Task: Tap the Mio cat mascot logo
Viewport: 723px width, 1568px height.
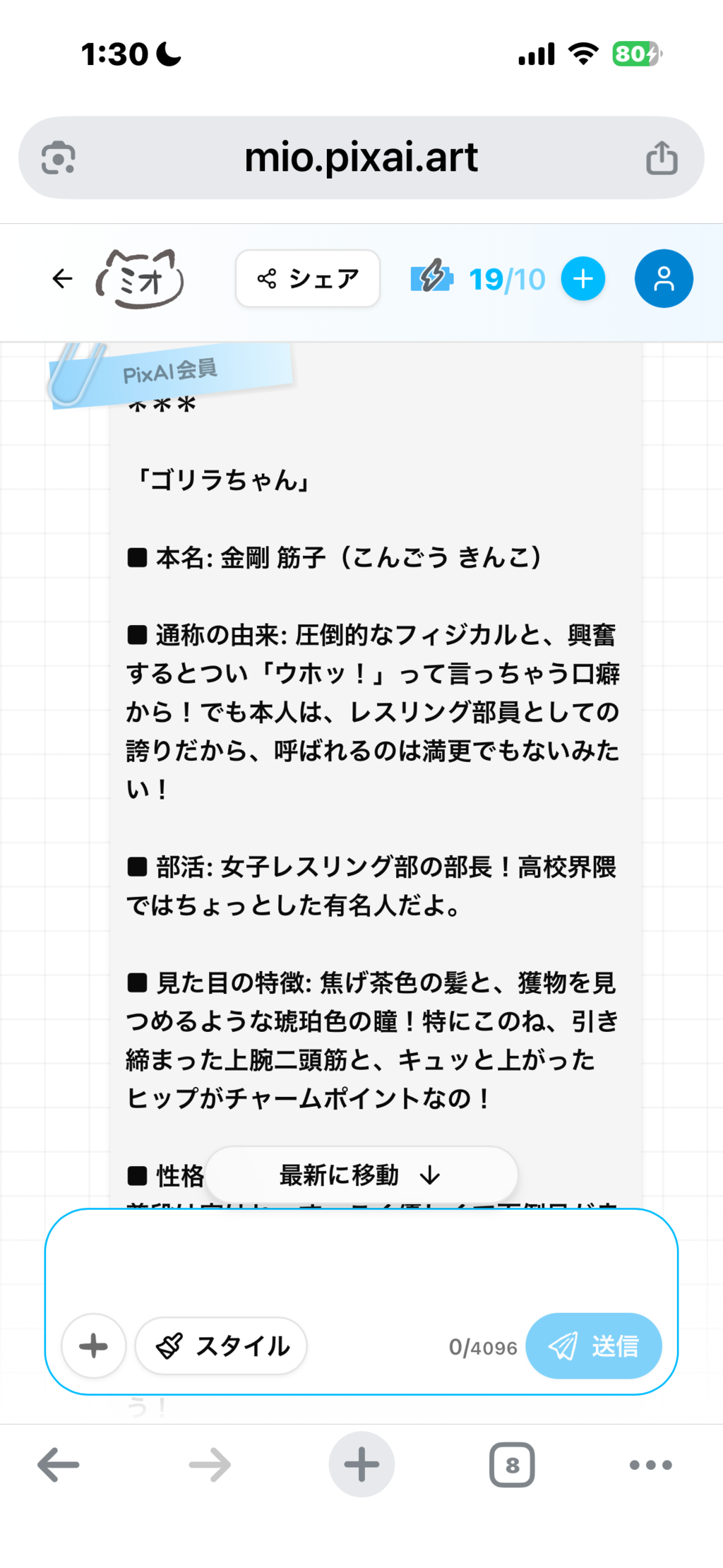Action: (141, 278)
